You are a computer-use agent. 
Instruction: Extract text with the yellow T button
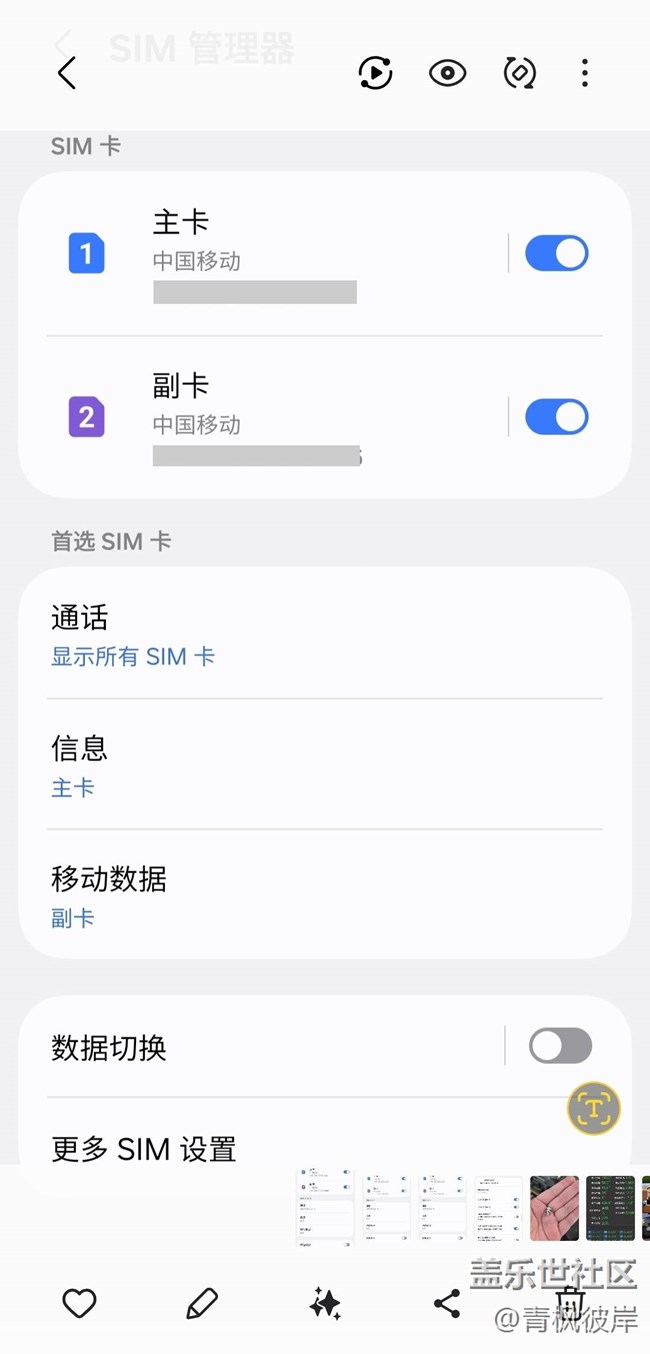coord(594,1107)
